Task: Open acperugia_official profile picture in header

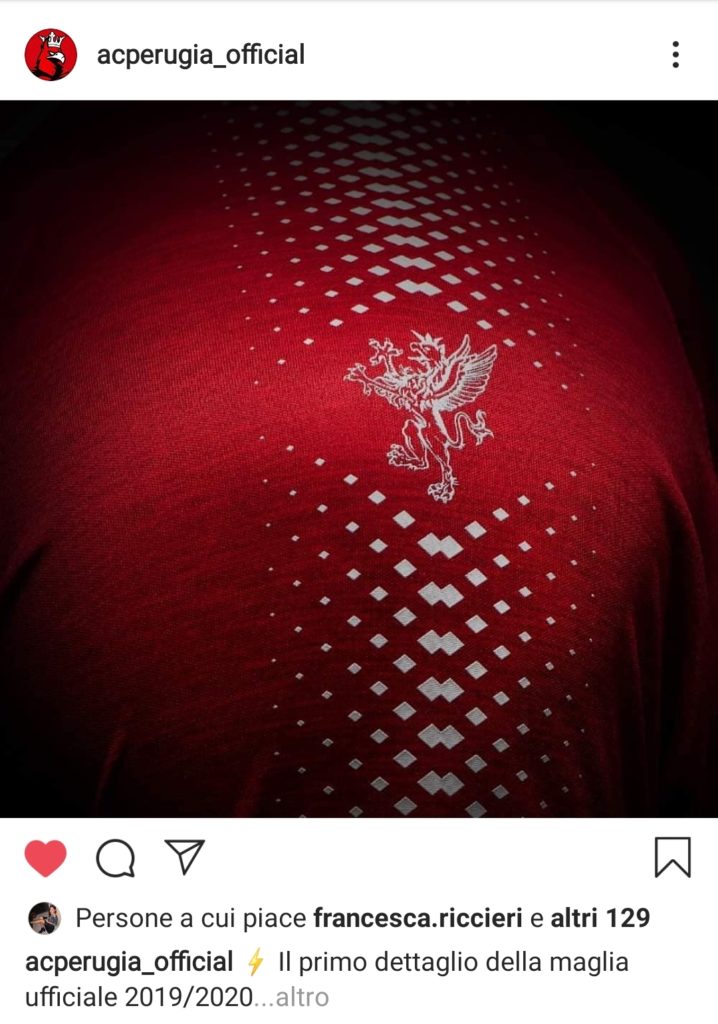Action: point(50,54)
